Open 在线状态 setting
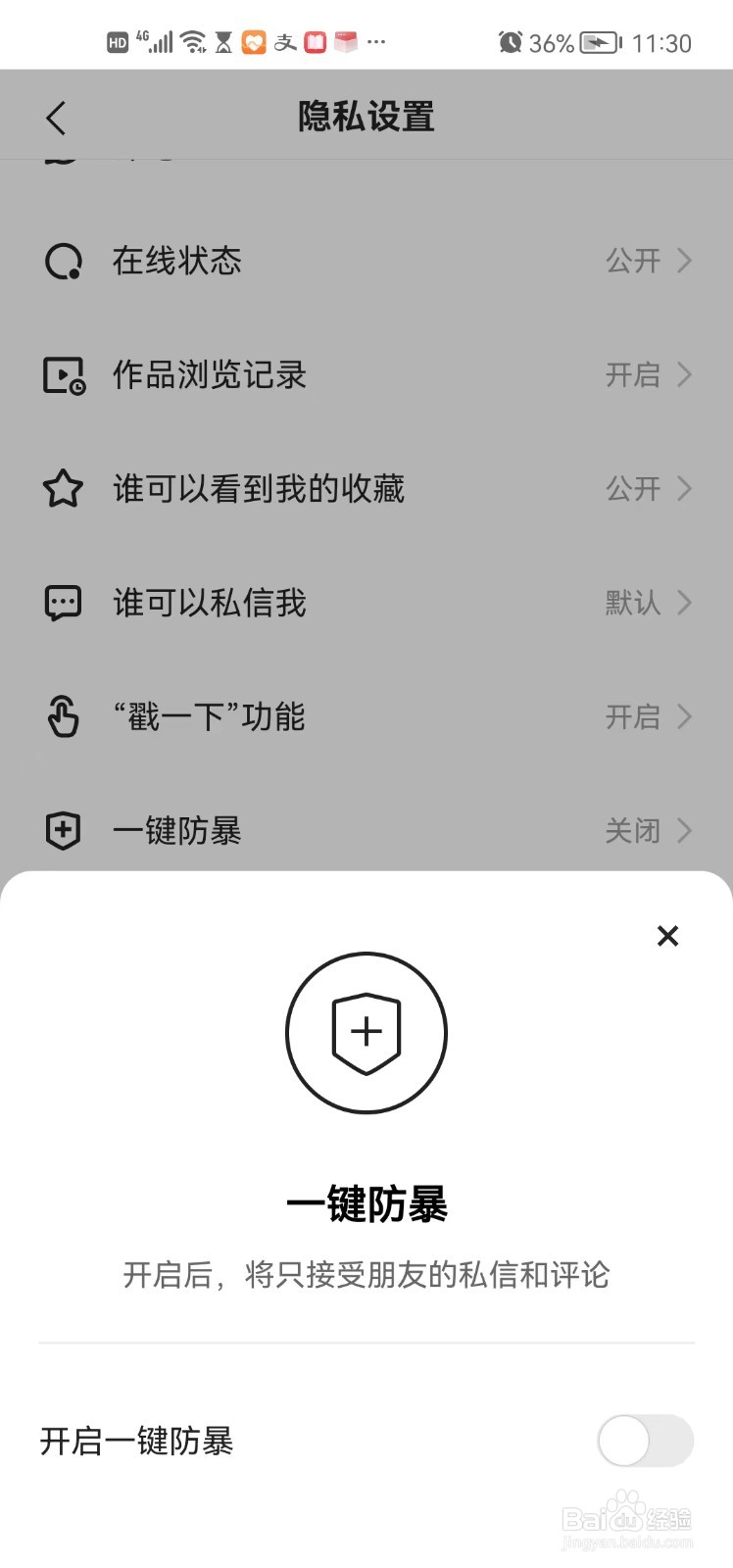Screen dimensions: 733x1568 point(366,261)
